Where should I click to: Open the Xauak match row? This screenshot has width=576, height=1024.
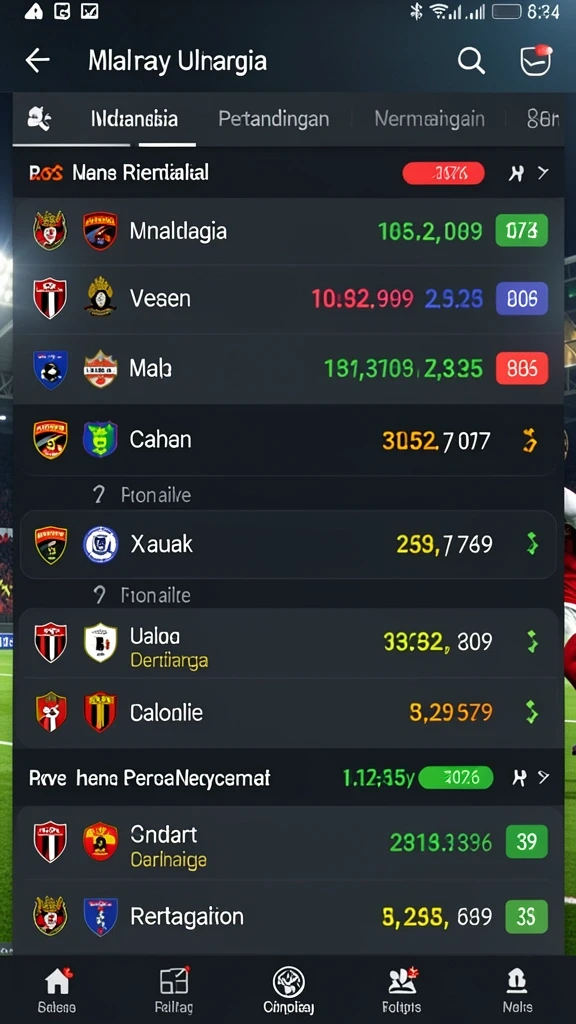tap(288, 544)
